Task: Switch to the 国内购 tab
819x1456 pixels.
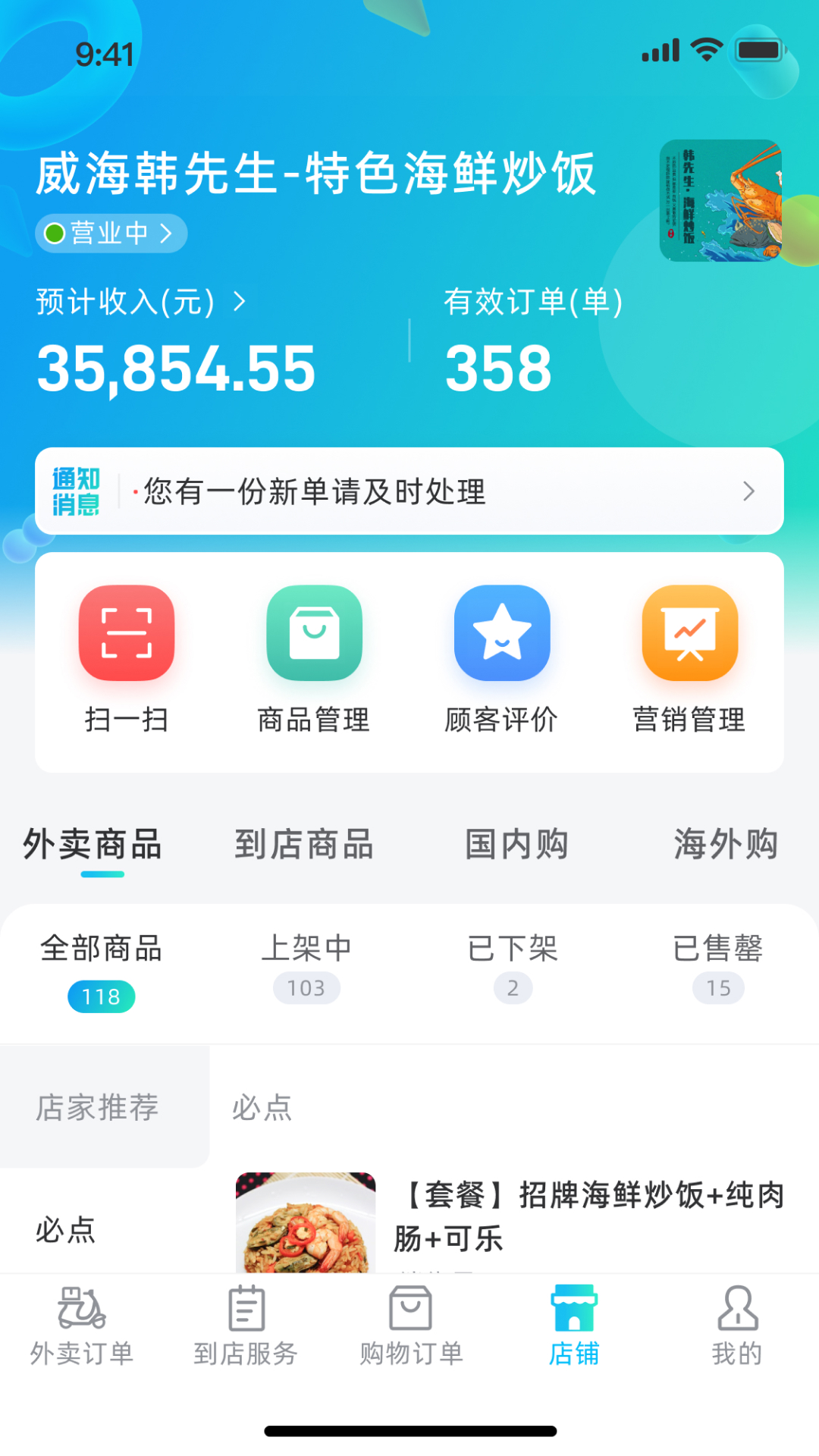Action: point(516,845)
